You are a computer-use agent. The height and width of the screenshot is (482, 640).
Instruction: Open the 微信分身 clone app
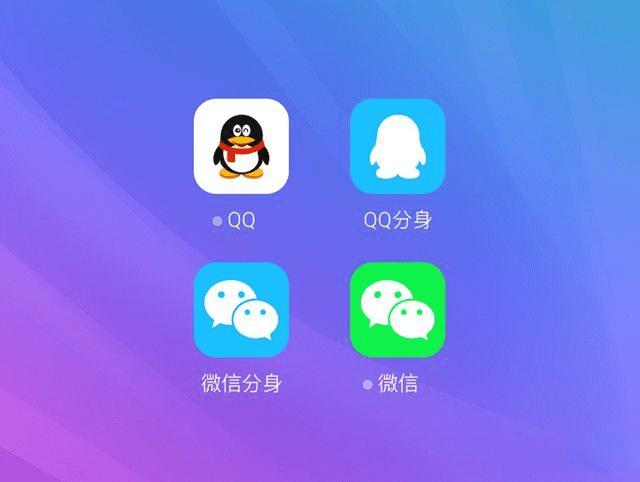coord(241,309)
